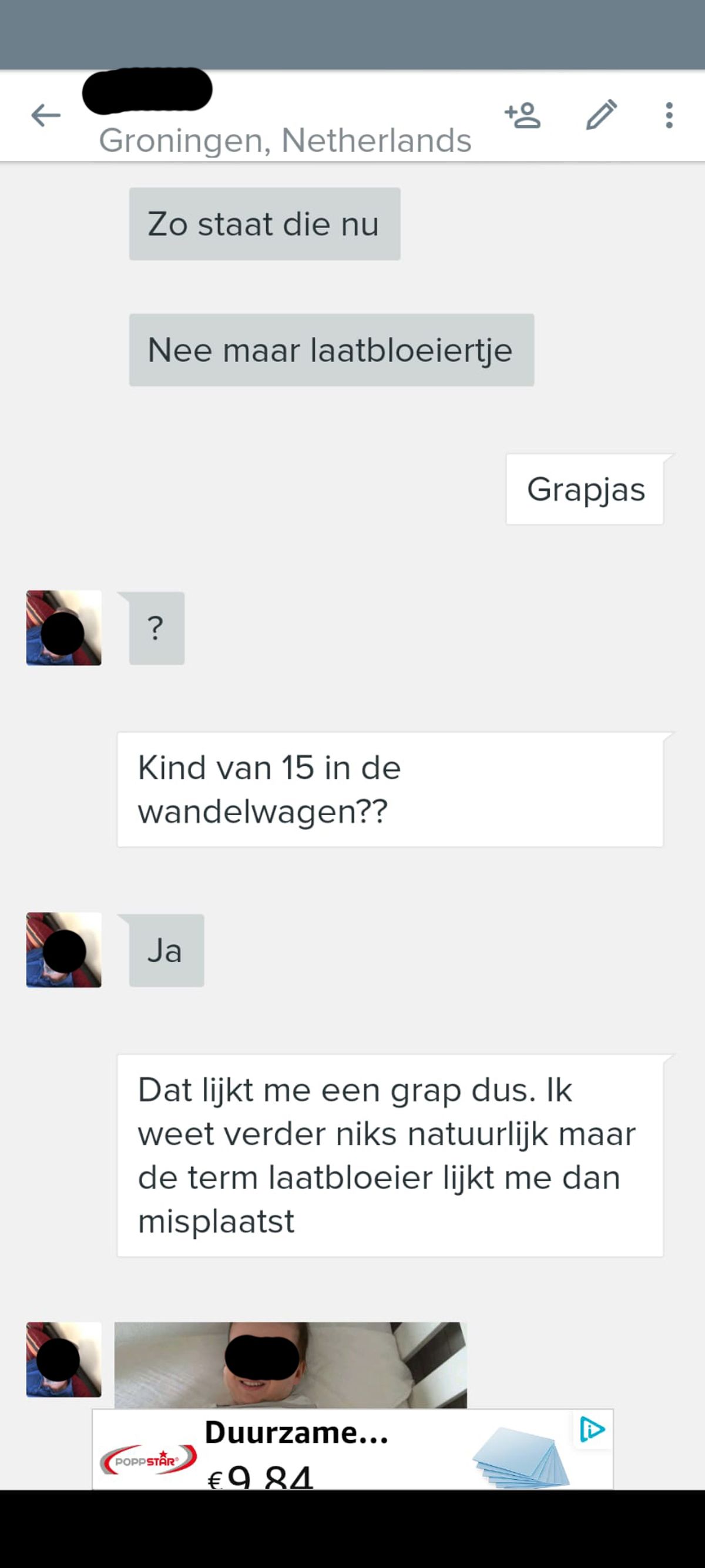Open the photo sent in chat
705x1568 pixels.
click(x=290, y=1364)
